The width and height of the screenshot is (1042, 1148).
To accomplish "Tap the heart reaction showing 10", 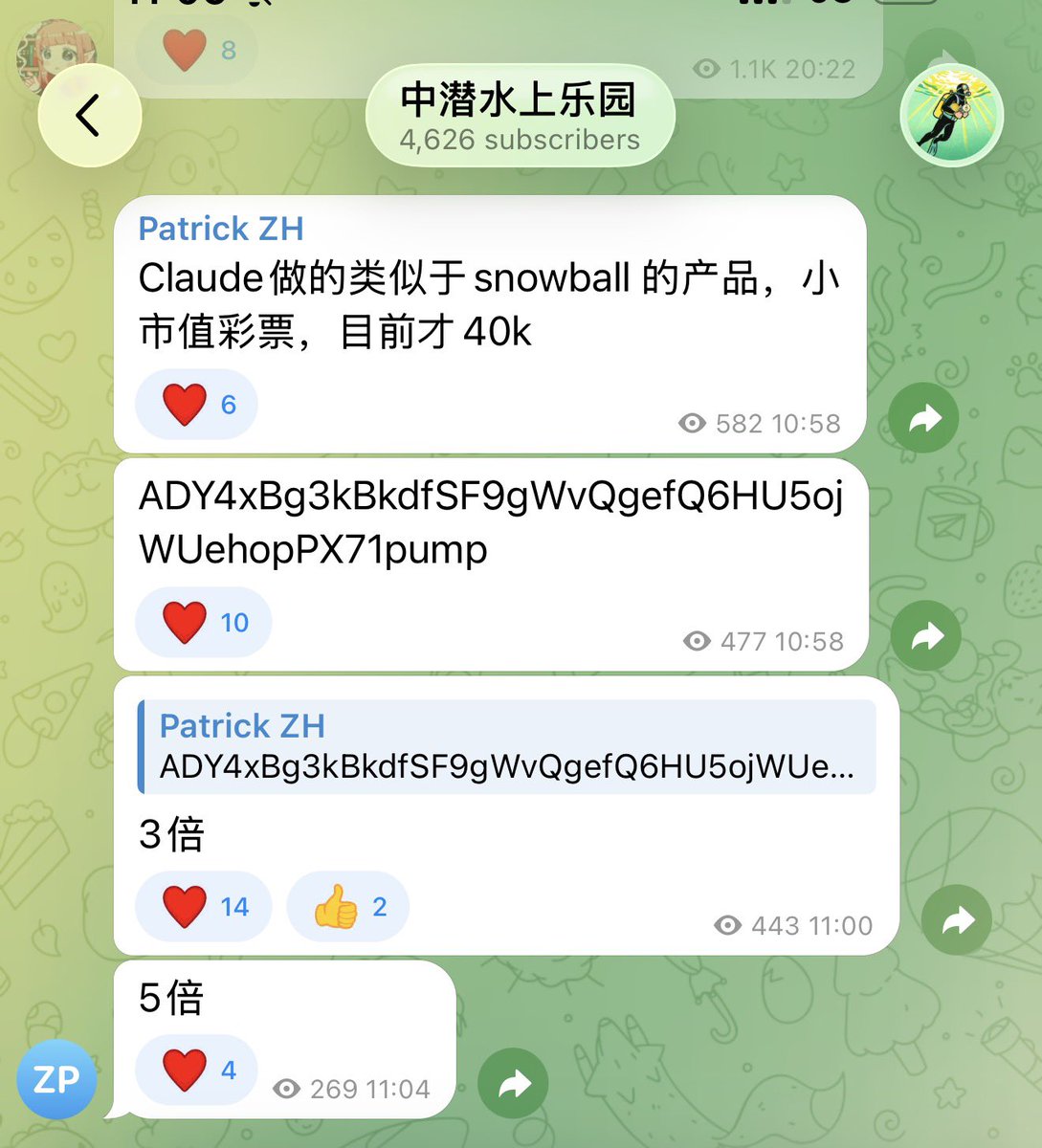I will tap(204, 622).
